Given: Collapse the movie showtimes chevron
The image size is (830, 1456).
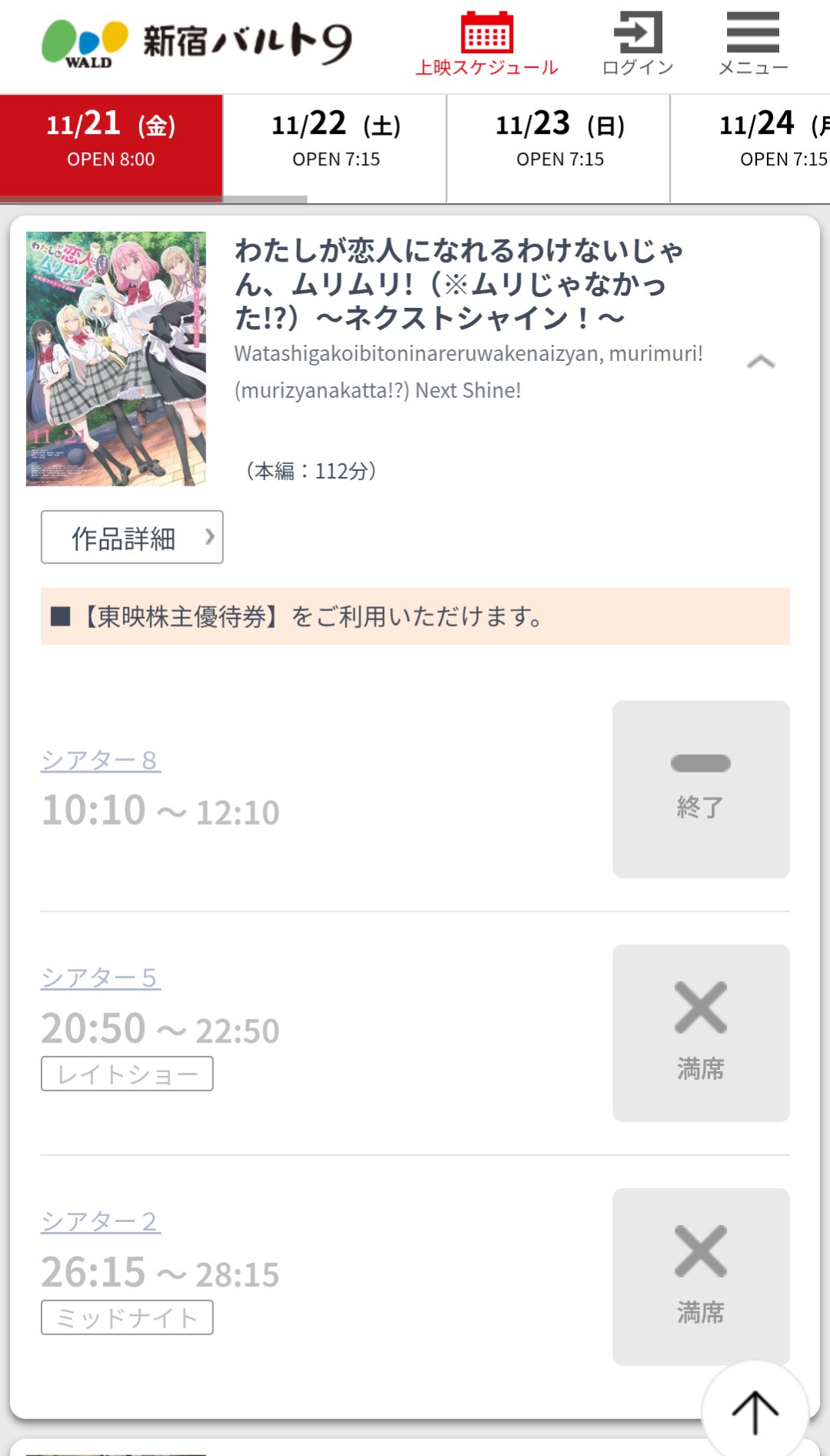Looking at the screenshot, I should click(x=760, y=362).
